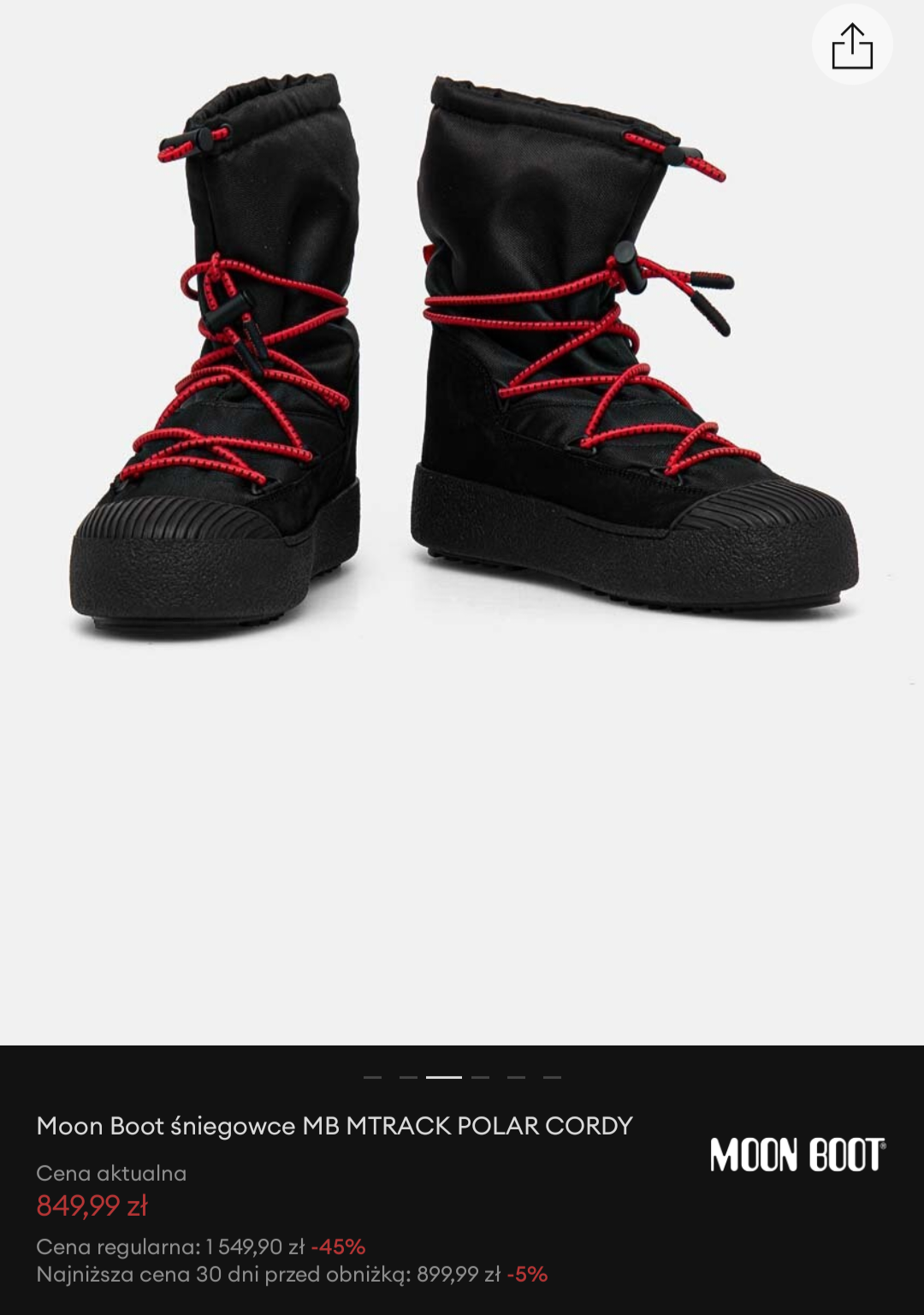Share this Moon Boot product
This screenshot has height=1315, width=924.
(852, 45)
